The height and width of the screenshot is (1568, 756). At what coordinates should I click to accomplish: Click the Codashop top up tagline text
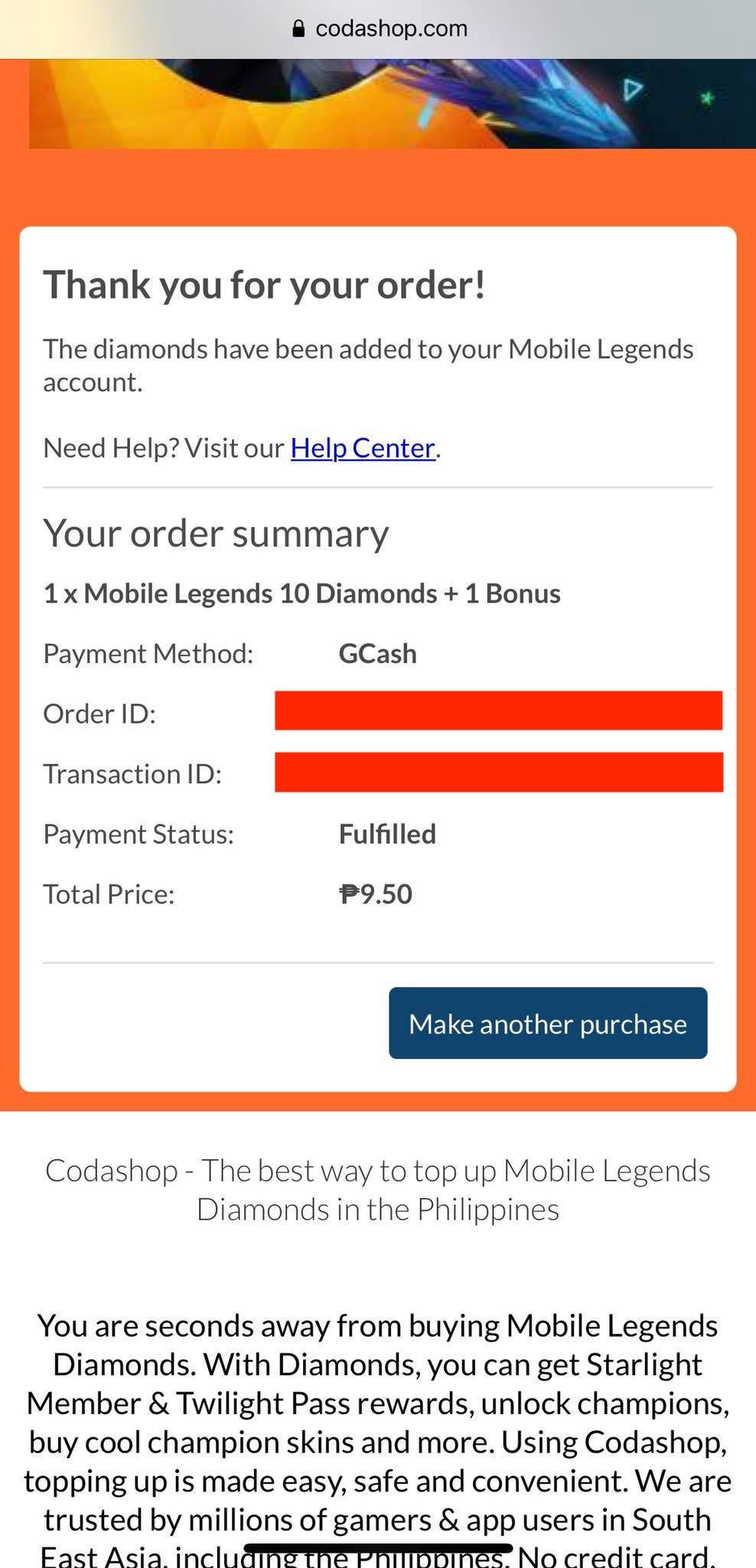[x=378, y=1189]
